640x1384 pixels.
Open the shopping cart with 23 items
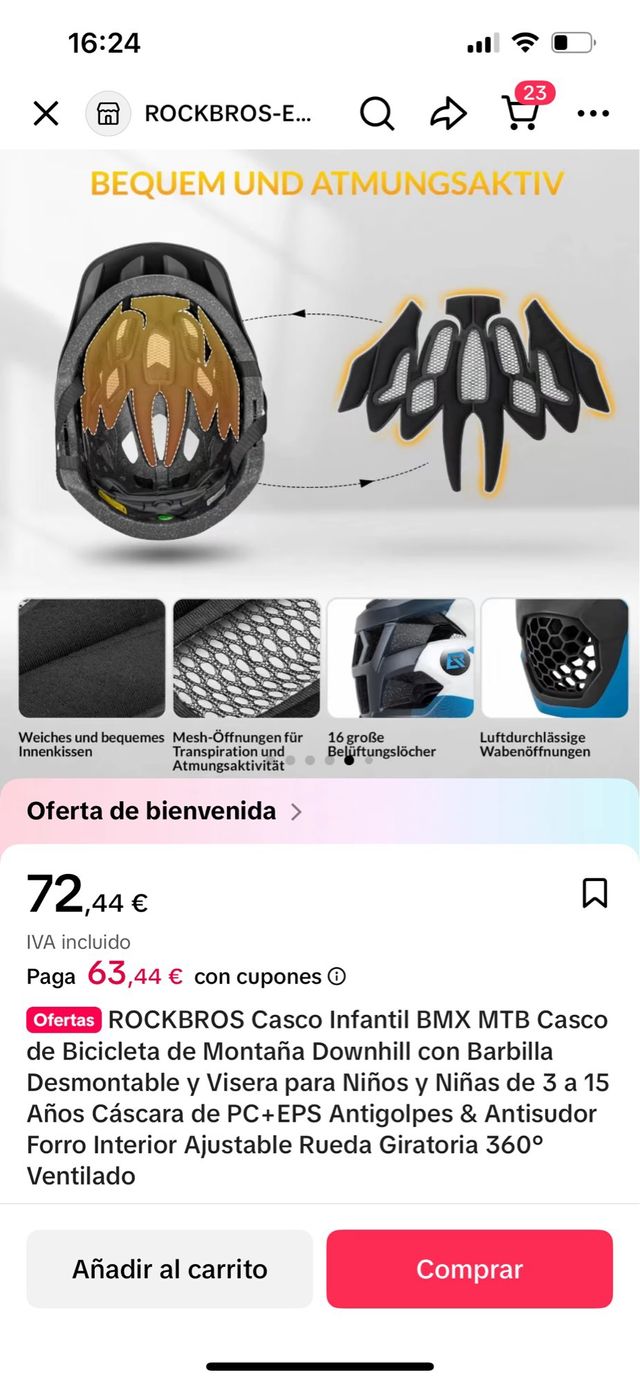tap(521, 112)
